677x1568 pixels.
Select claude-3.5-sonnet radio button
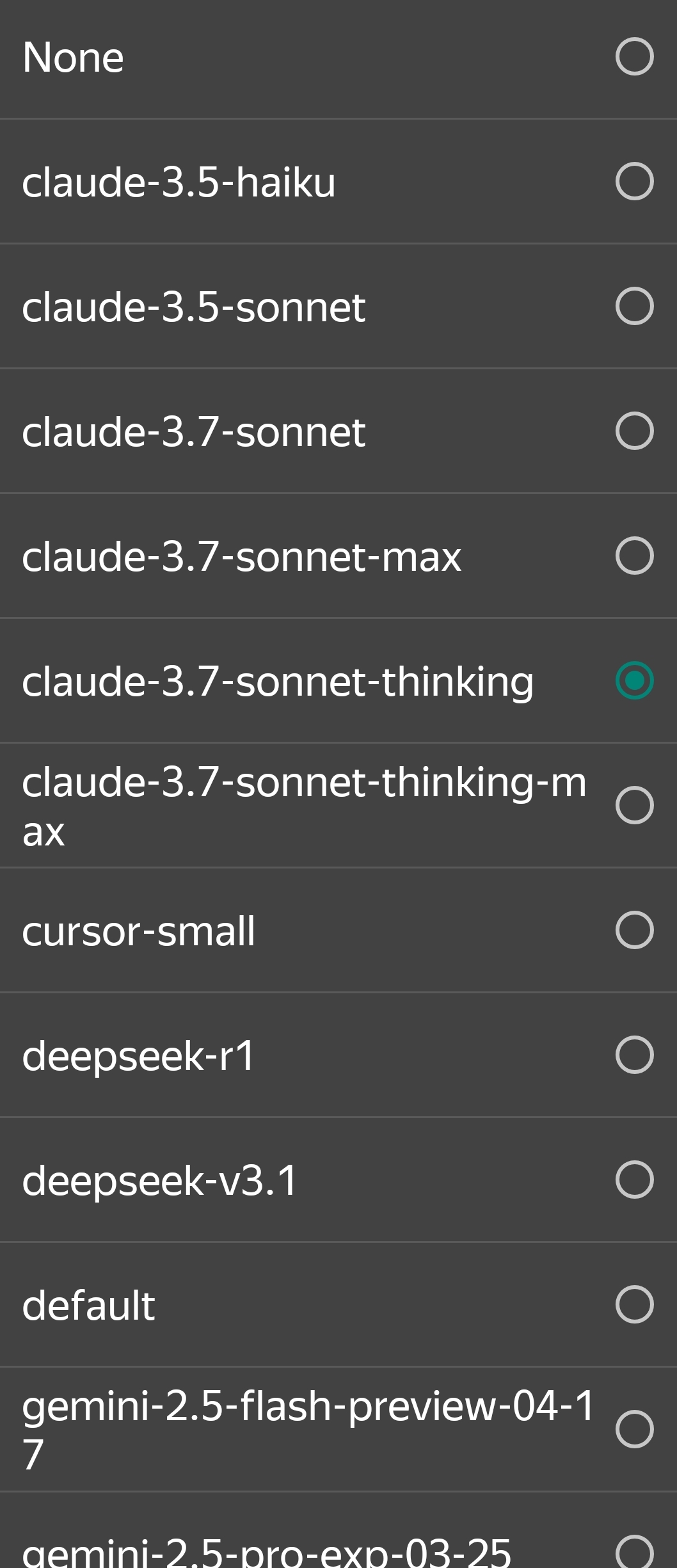point(633,307)
